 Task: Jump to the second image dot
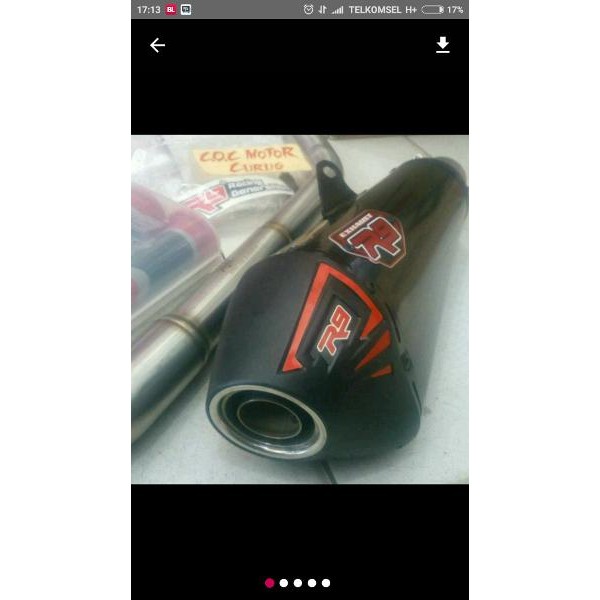284,582
